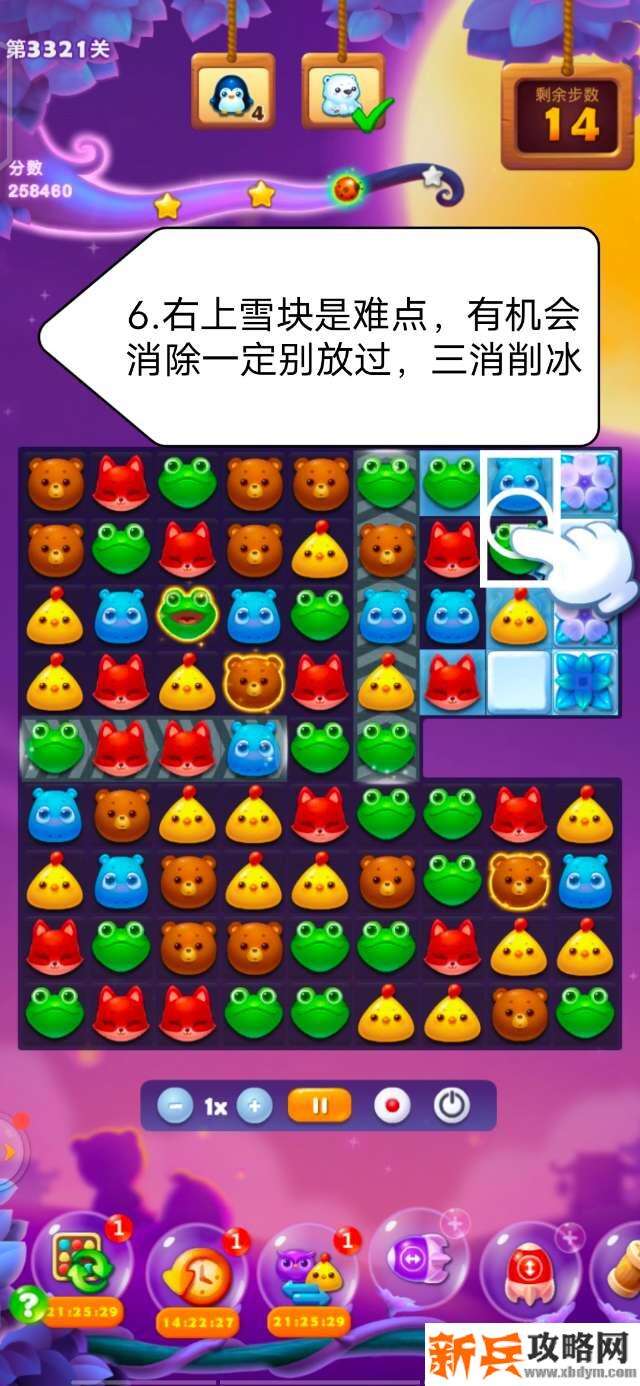This screenshot has height=1386, width=640.
Task: Expand the side panel arrow on left edge
Action: pyautogui.click(x=10, y=1152)
